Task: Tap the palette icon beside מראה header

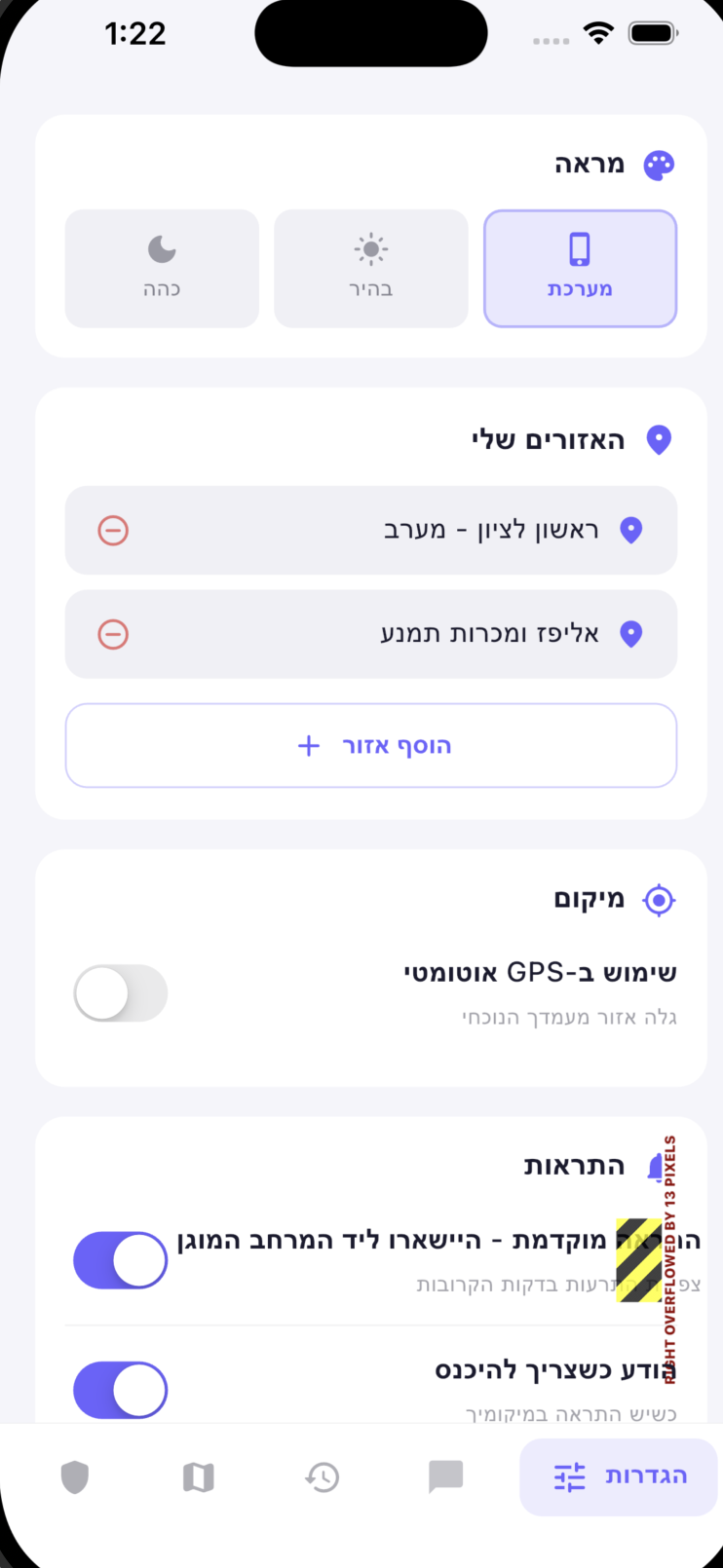Action: [x=659, y=165]
